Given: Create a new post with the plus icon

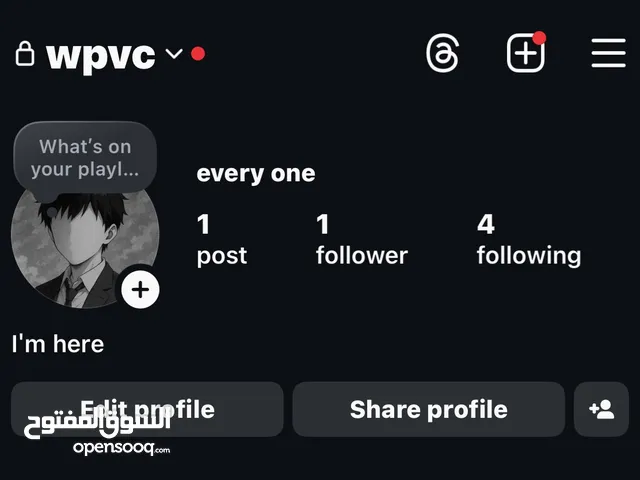Looking at the screenshot, I should point(526,53).
